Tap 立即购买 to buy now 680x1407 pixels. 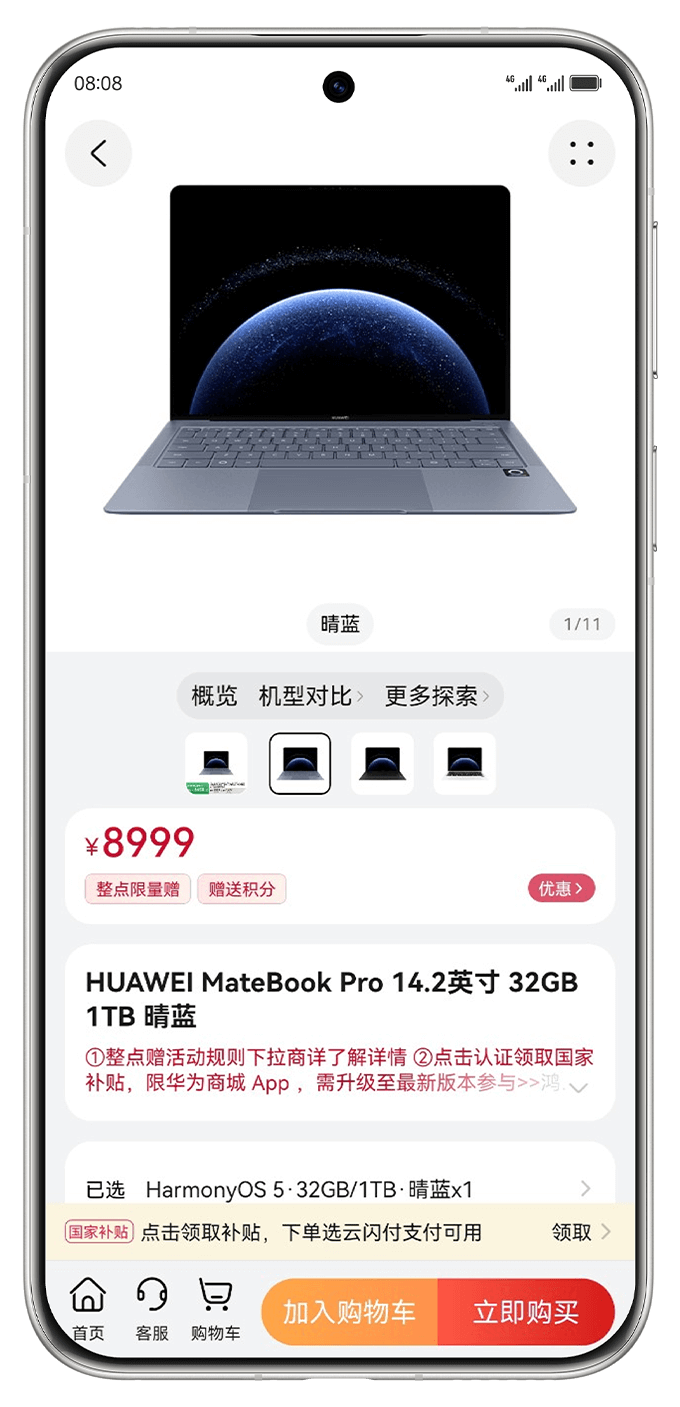point(526,1312)
